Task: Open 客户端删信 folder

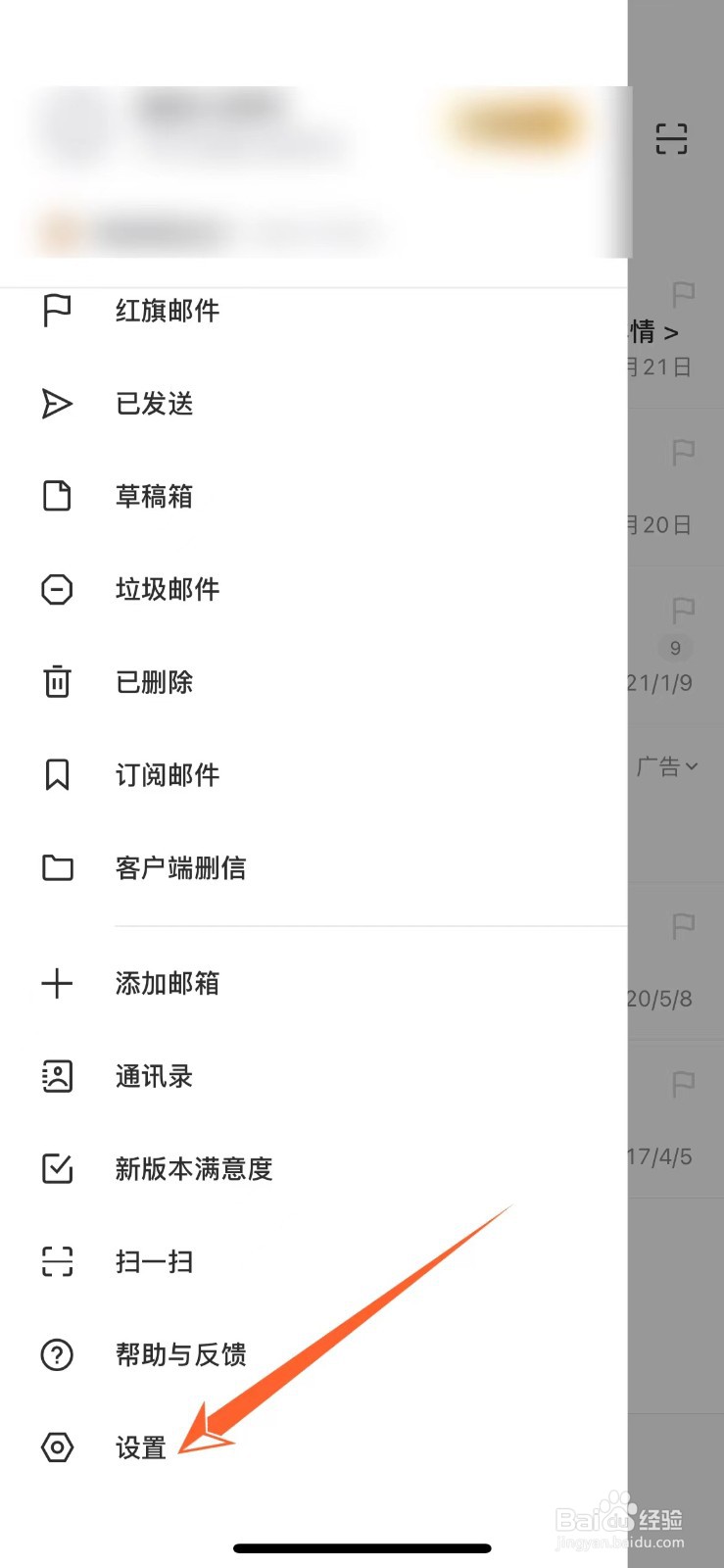Action: click(180, 868)
